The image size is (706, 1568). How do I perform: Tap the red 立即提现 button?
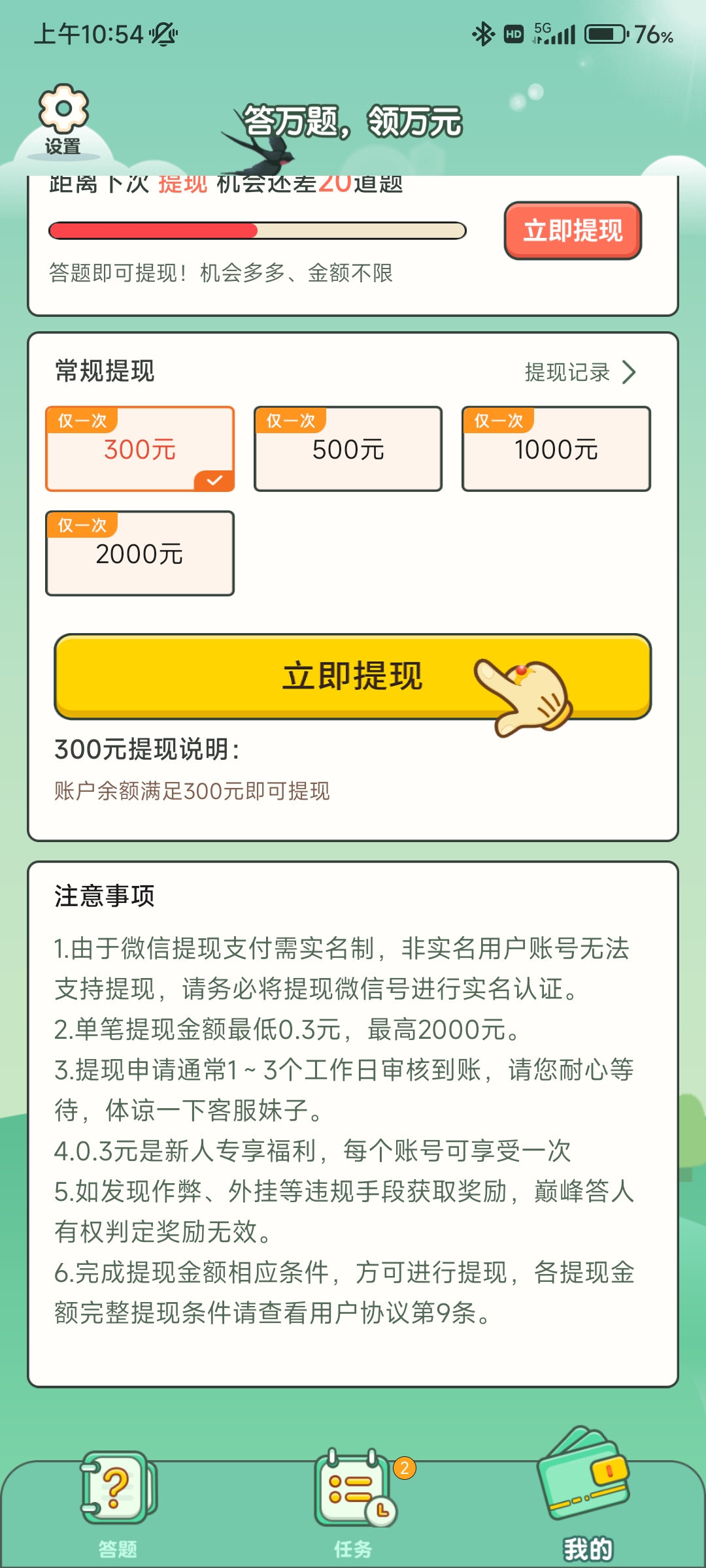point(573,231)
